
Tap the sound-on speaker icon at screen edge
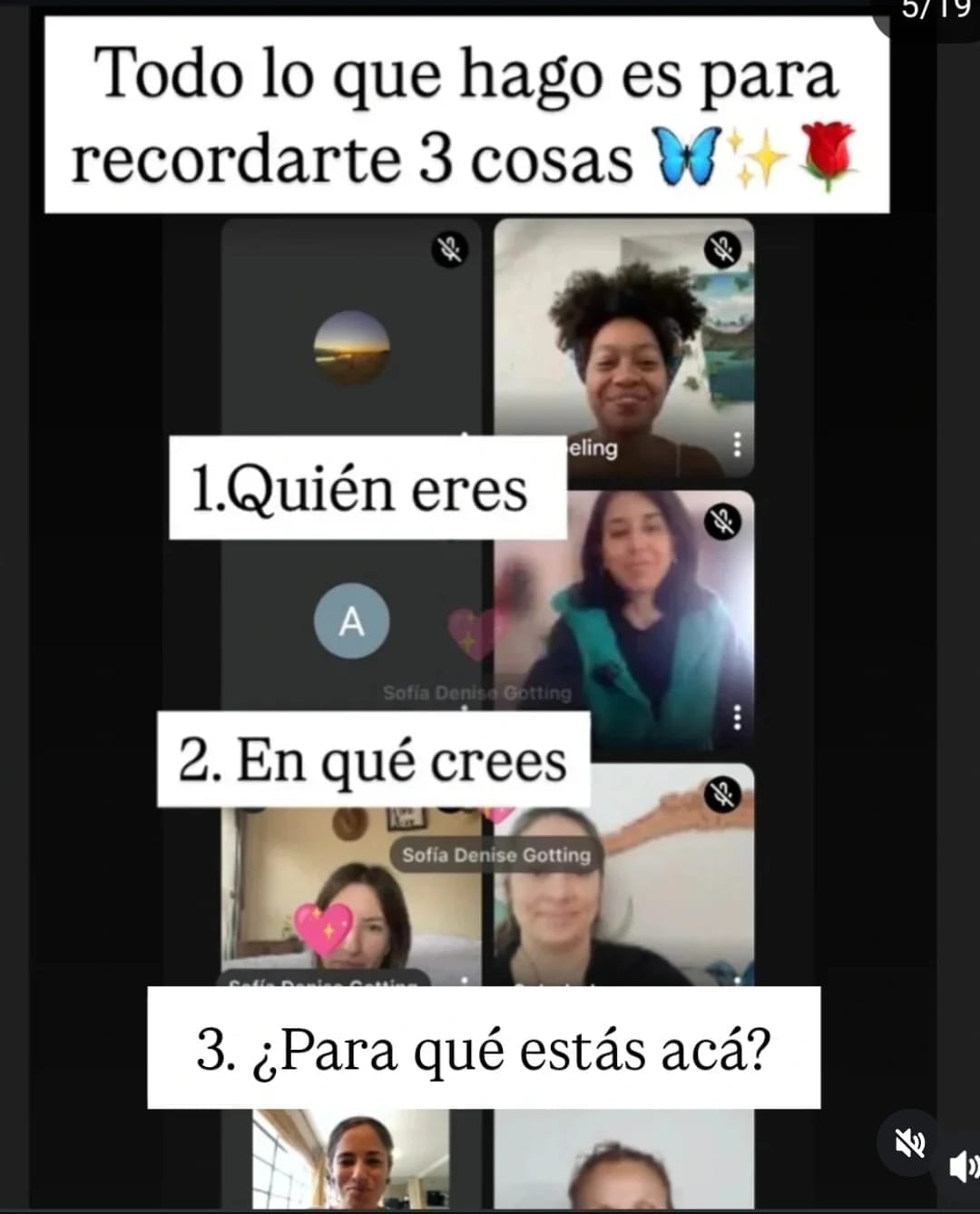pyautogui.click(x=962, y=1166)
